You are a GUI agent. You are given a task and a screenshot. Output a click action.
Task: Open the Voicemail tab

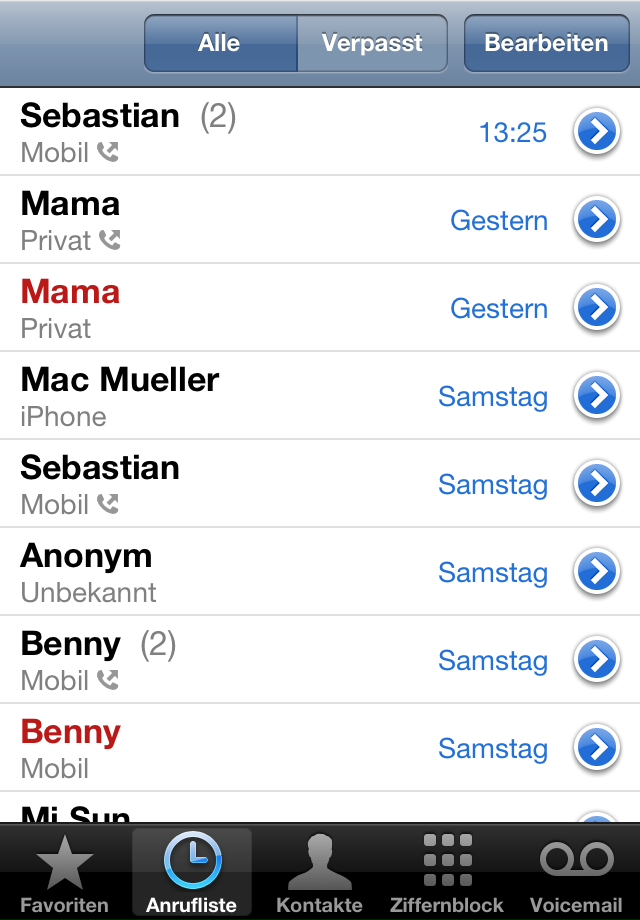(576, 874)
